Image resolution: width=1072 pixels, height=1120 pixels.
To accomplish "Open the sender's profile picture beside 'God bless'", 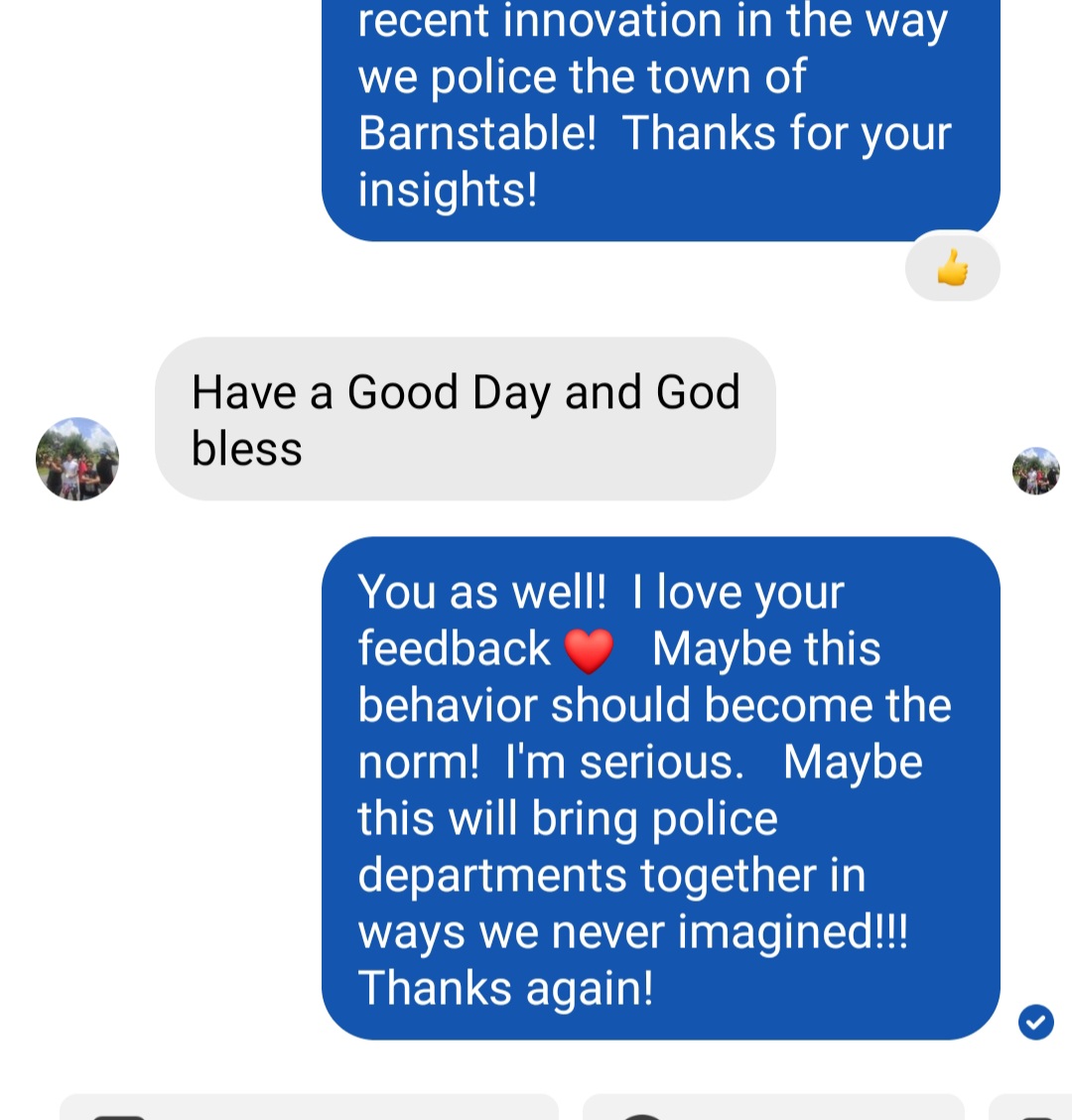I will coord(77,459).
